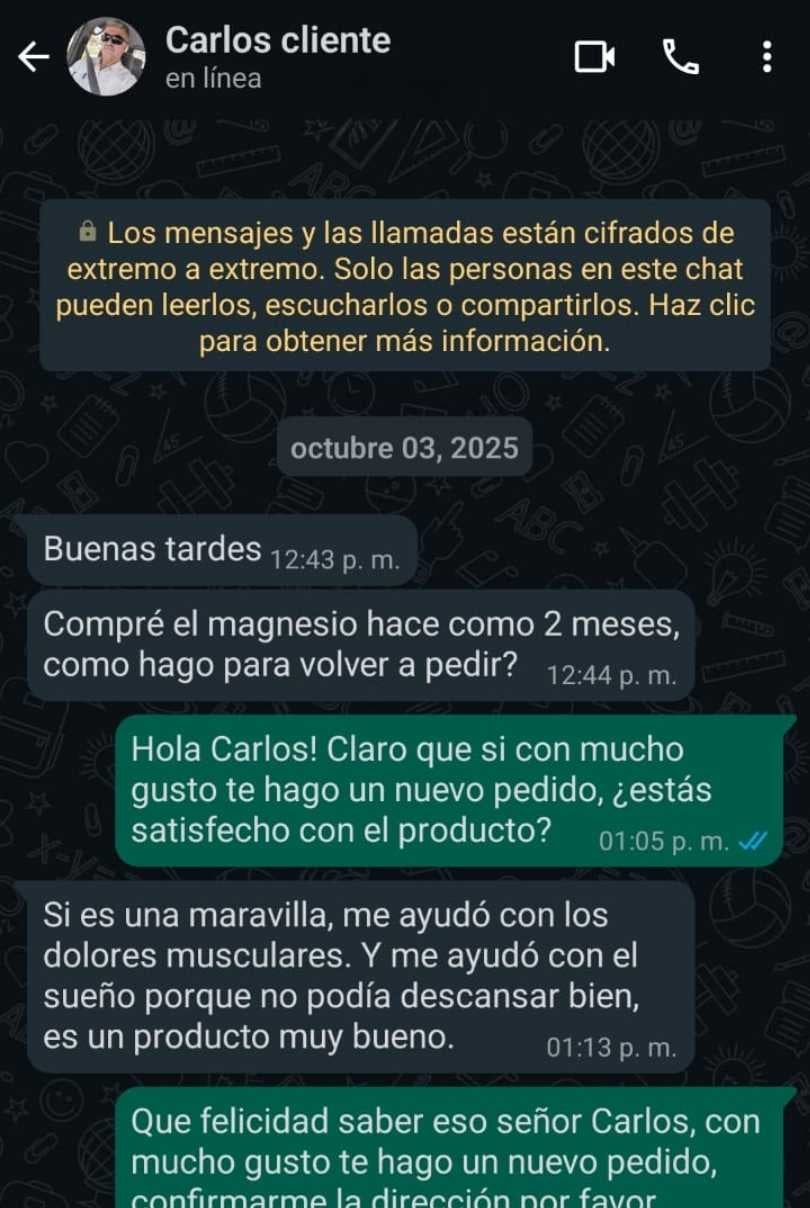The height and width of the screenshot is (1208, 810).
Task: Tap the encryption notice for more information
Action: pos(405,287)
